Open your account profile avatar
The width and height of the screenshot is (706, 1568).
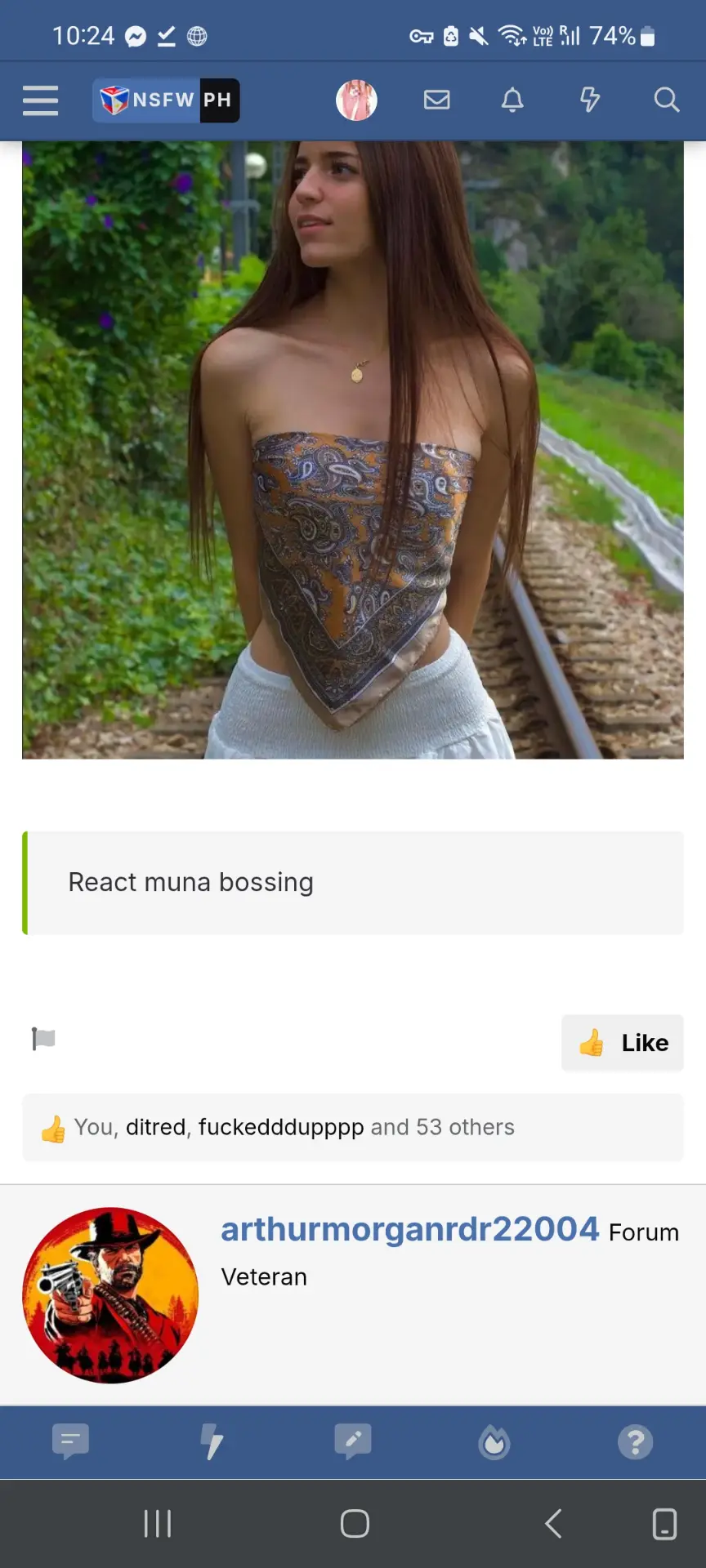356,100
